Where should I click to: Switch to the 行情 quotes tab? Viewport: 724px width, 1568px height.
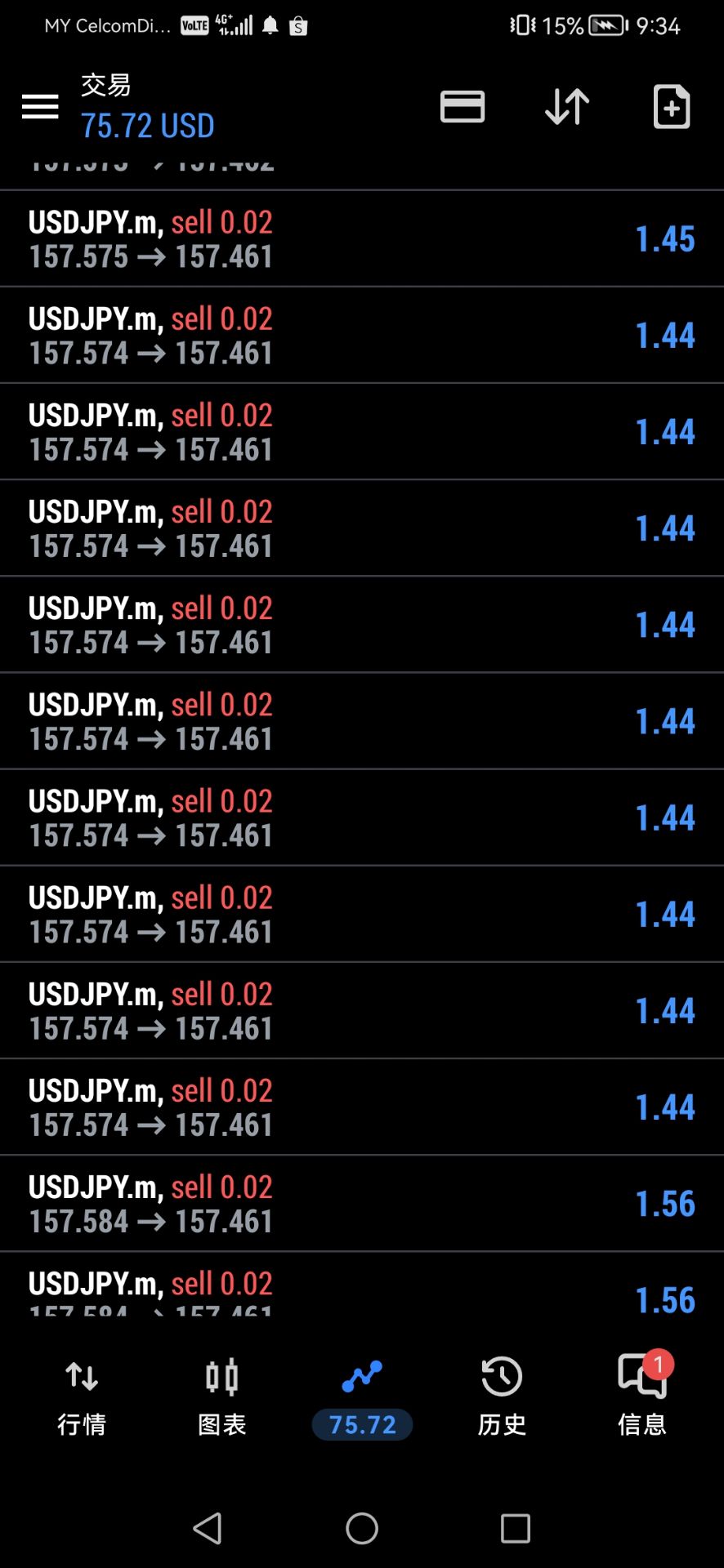click(x=82, y=1398)
